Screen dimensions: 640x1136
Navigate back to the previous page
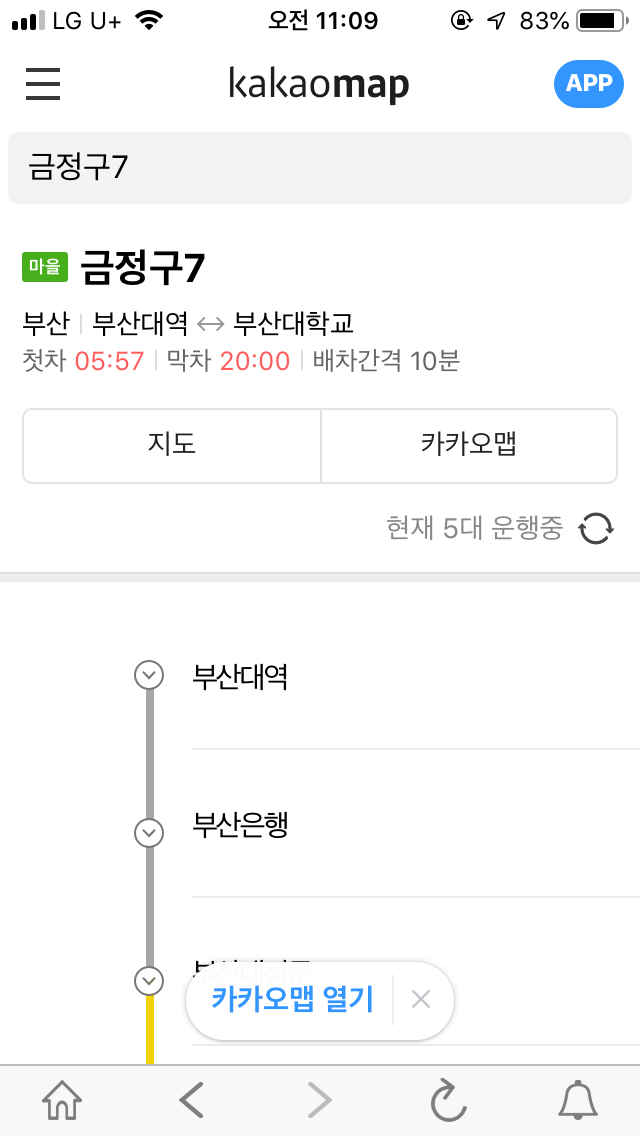click(x=191, y=1101)
